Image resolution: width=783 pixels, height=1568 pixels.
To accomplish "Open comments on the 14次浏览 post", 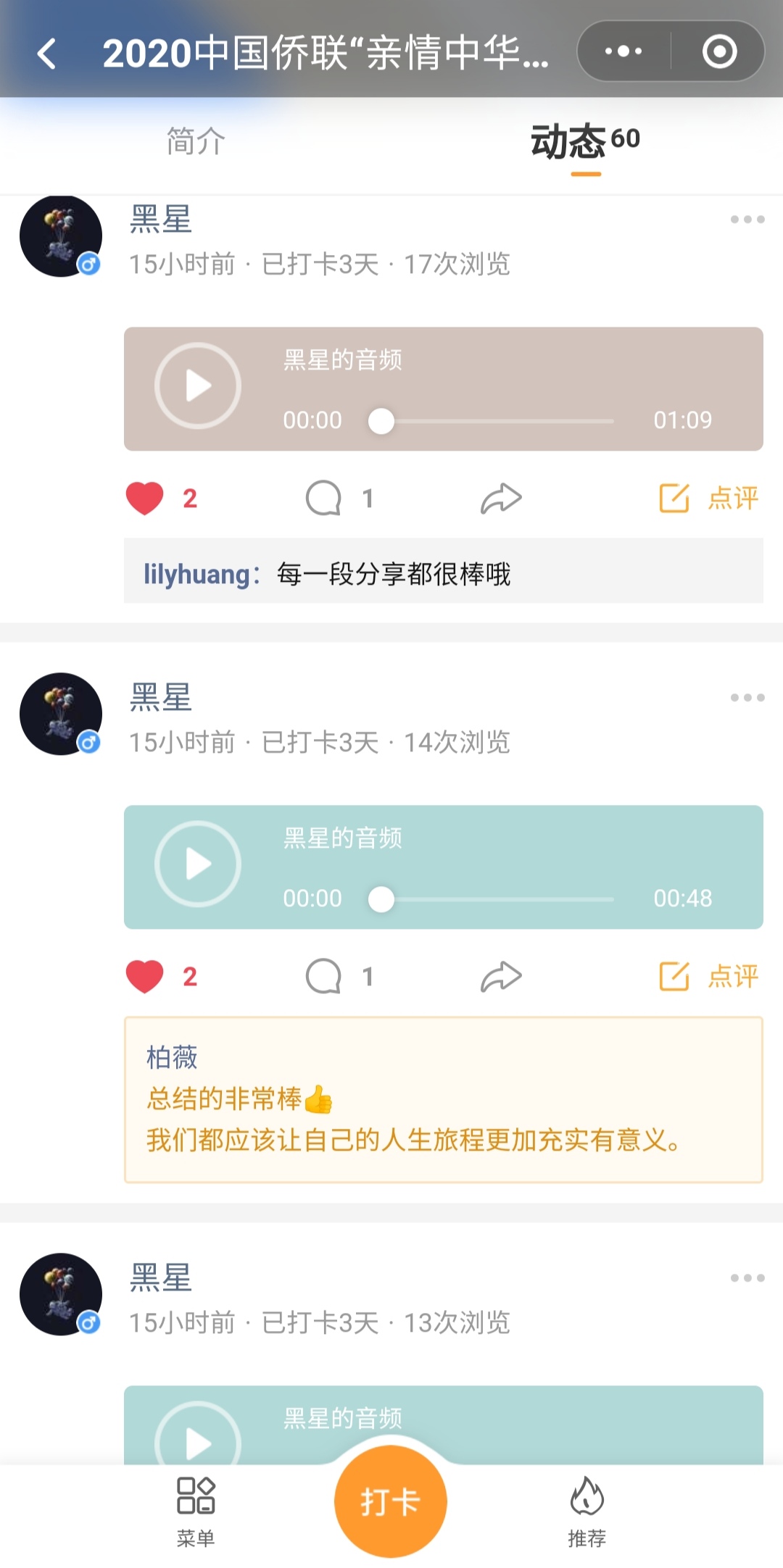I will point(323,976).
